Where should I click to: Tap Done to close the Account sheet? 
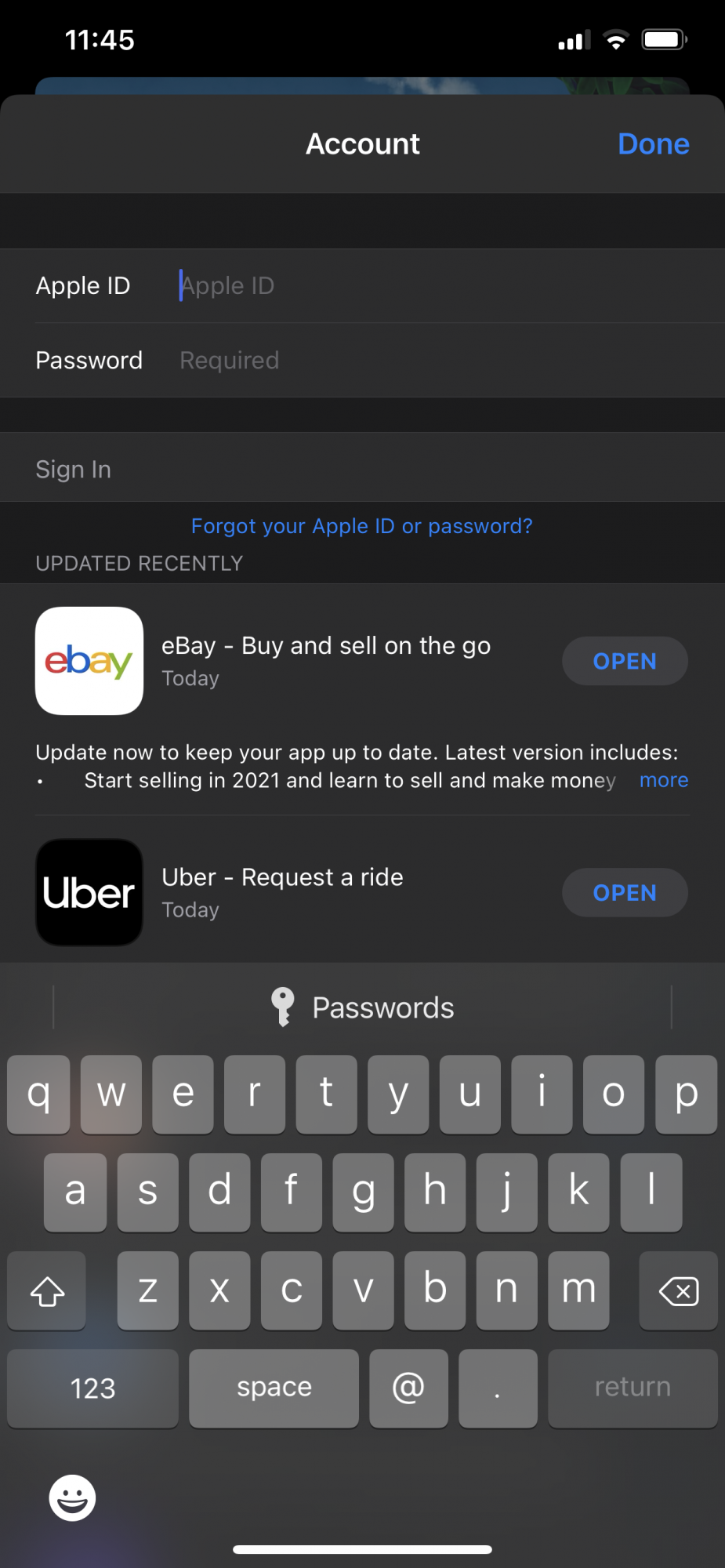pyautogui.click(x=653, y=144)
